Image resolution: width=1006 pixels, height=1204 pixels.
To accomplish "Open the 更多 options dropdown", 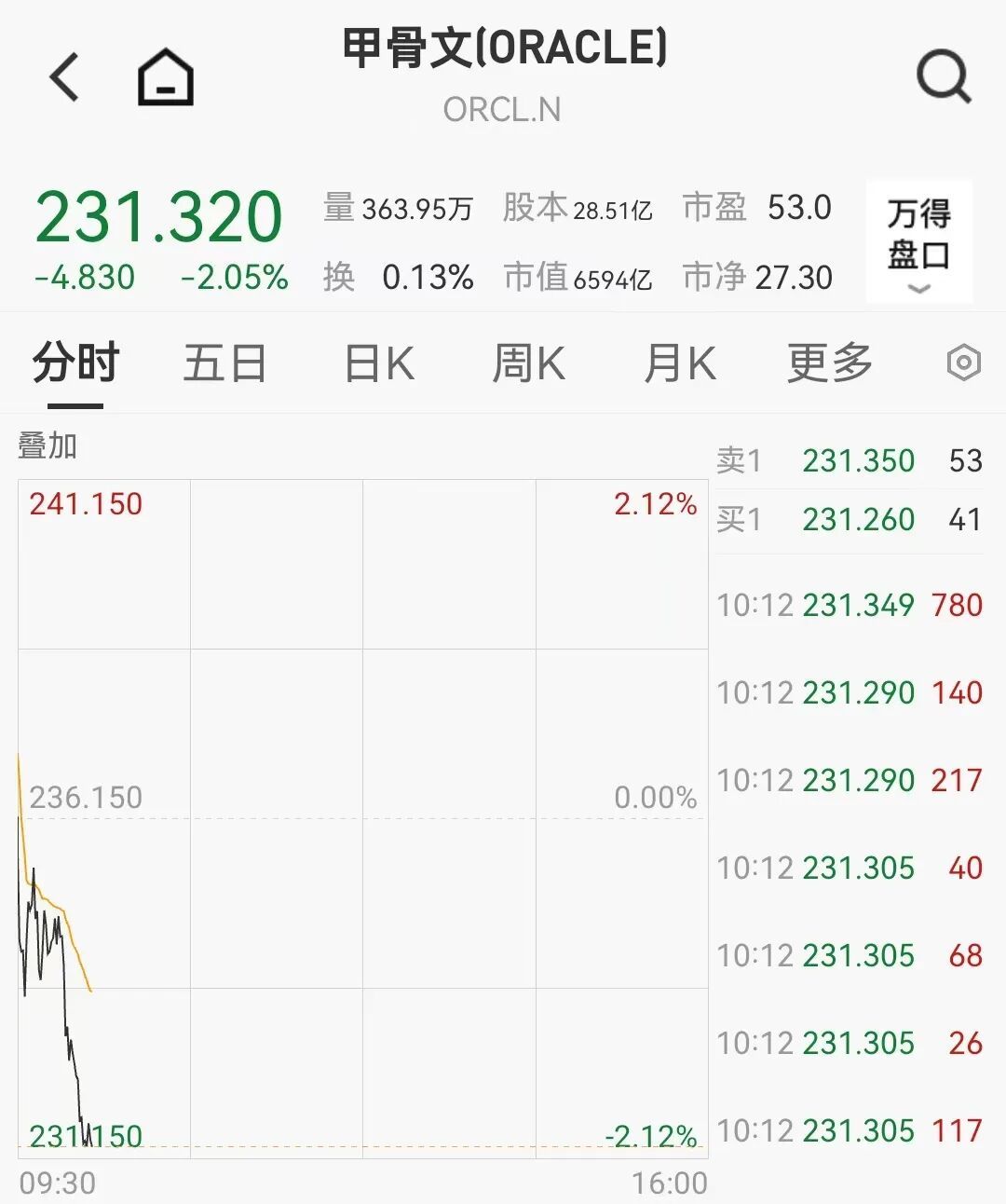I will click(x=827, y=363).
